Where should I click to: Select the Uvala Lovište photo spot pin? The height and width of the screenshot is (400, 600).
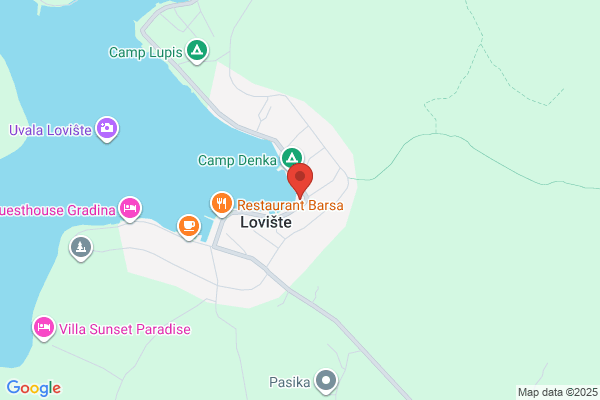[107, 129]
